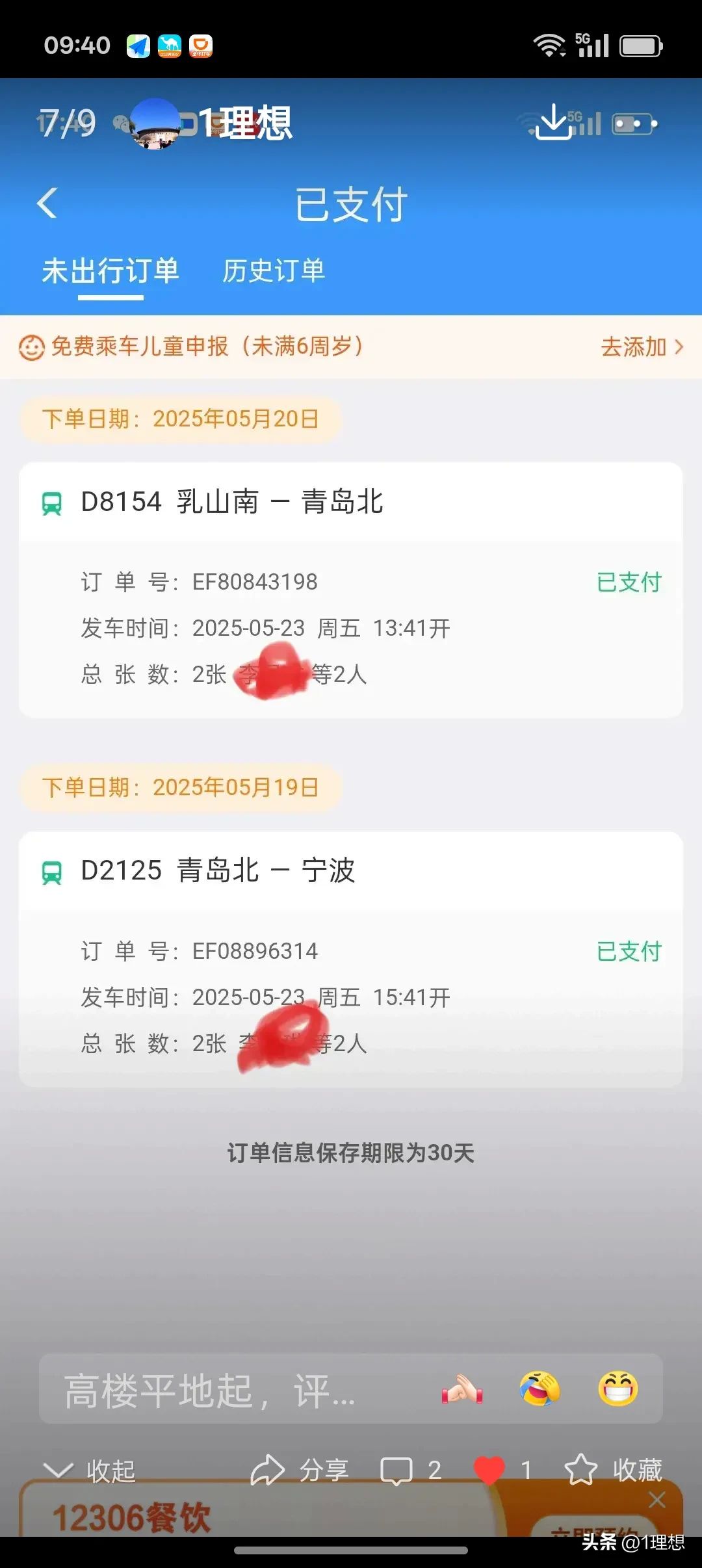Viewport: 702px width, 1568px height.
Task: Send the crying-laughing emoji reaction
Action: pos(539,1389)
